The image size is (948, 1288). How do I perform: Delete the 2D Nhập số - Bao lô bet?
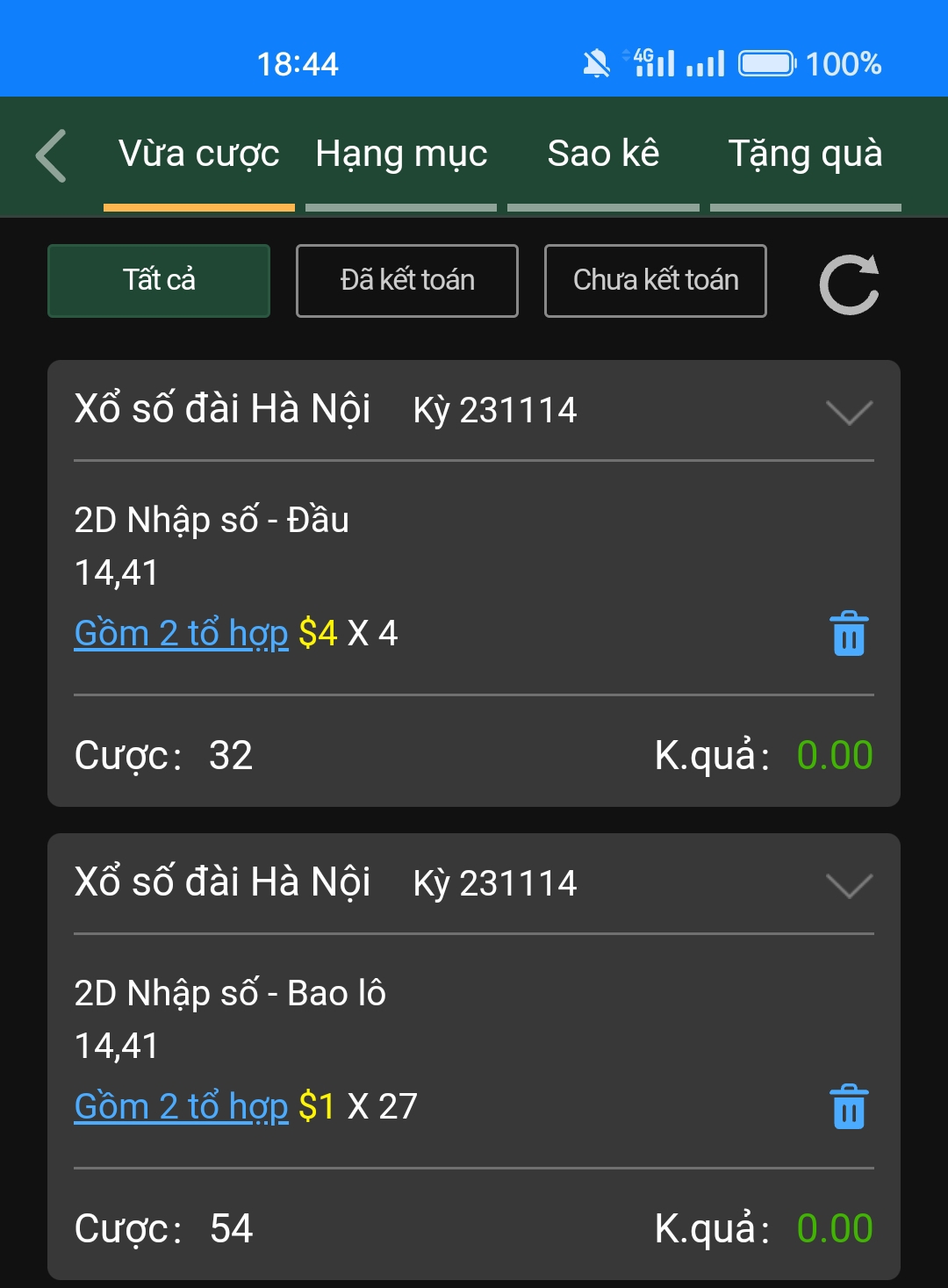(849, 1107)
